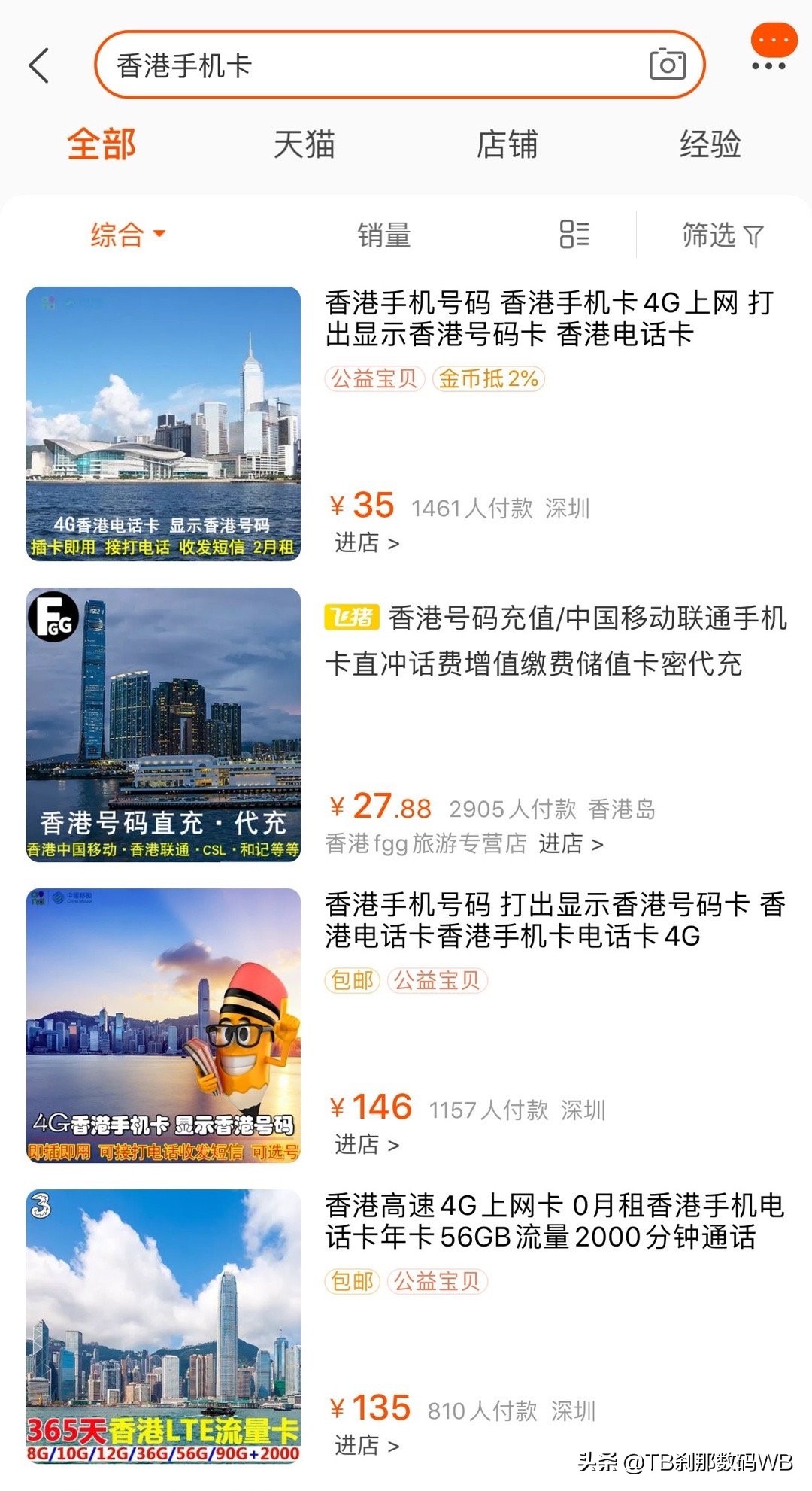Image resolution: width=812 pixels, height=1491 pixels.
Task: Click the 店铺 category option
Action: 507,144
